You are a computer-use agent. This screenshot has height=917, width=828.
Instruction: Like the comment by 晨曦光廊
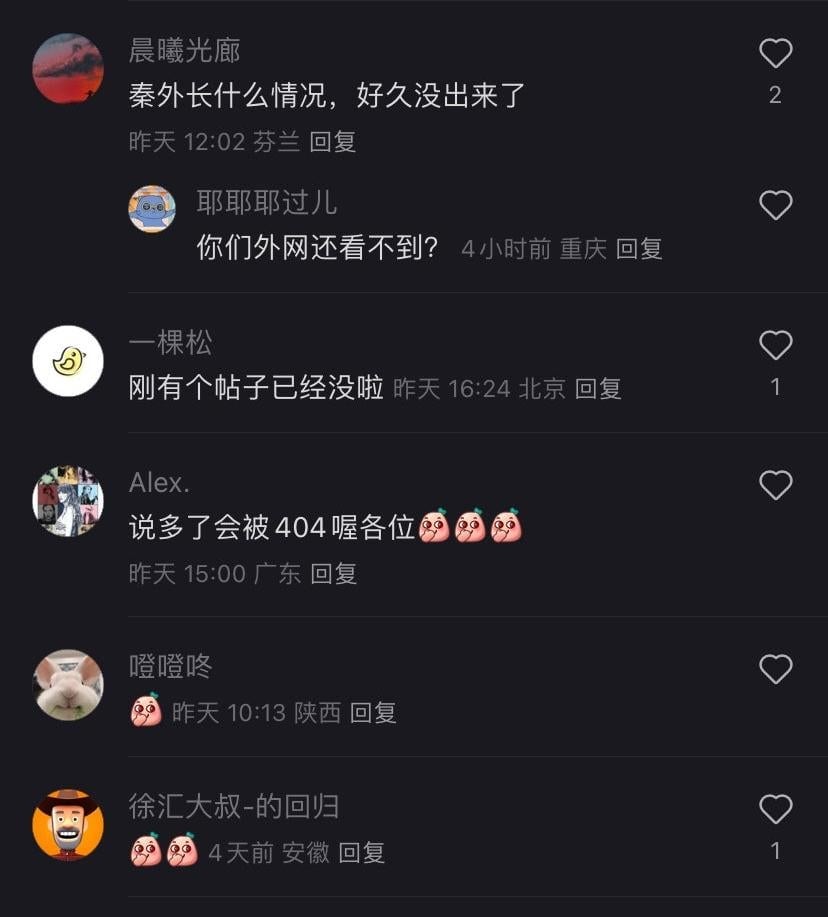tap(775, 54)
